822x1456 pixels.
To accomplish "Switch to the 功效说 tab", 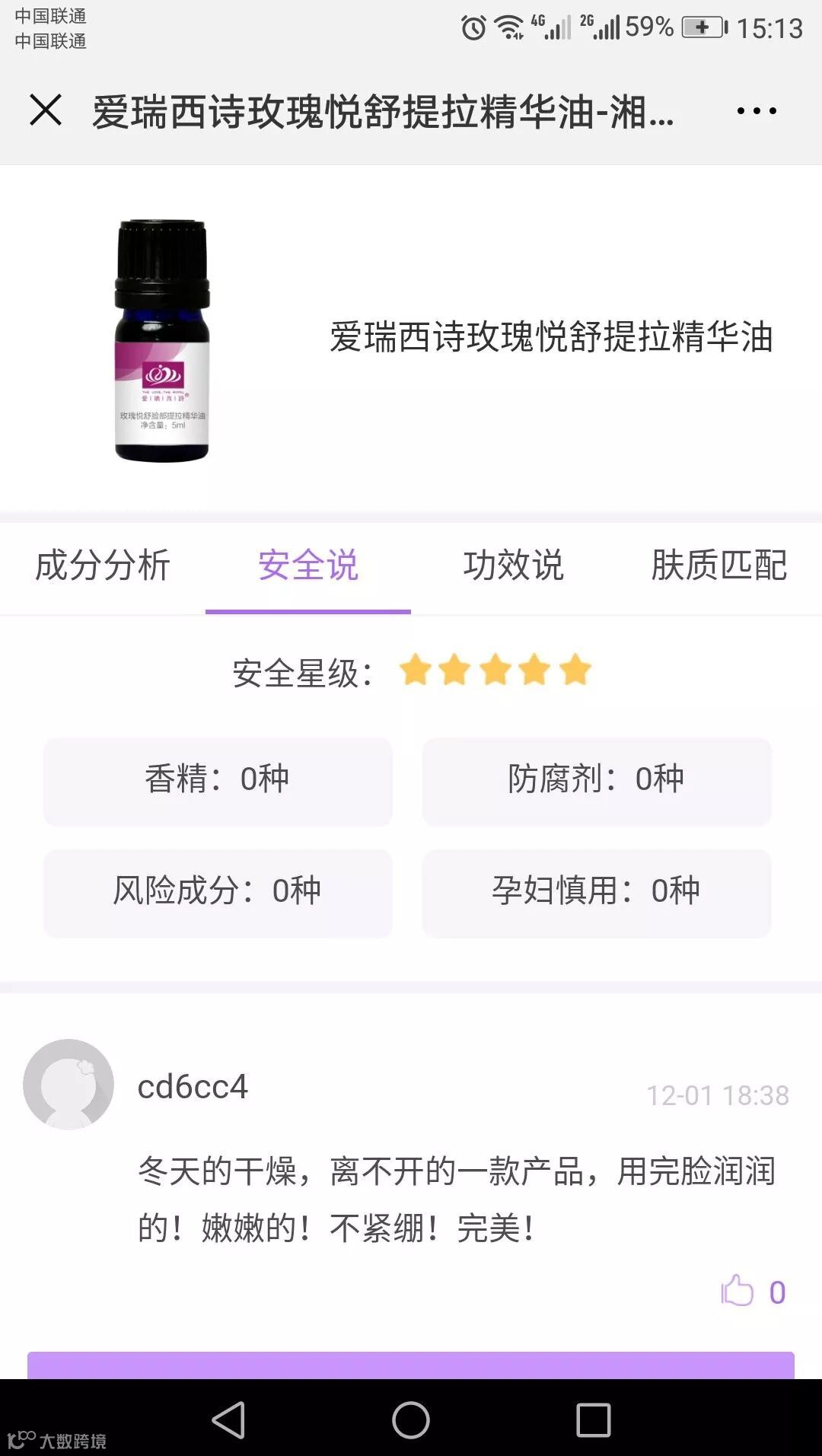I will click(x=514, y=566).
